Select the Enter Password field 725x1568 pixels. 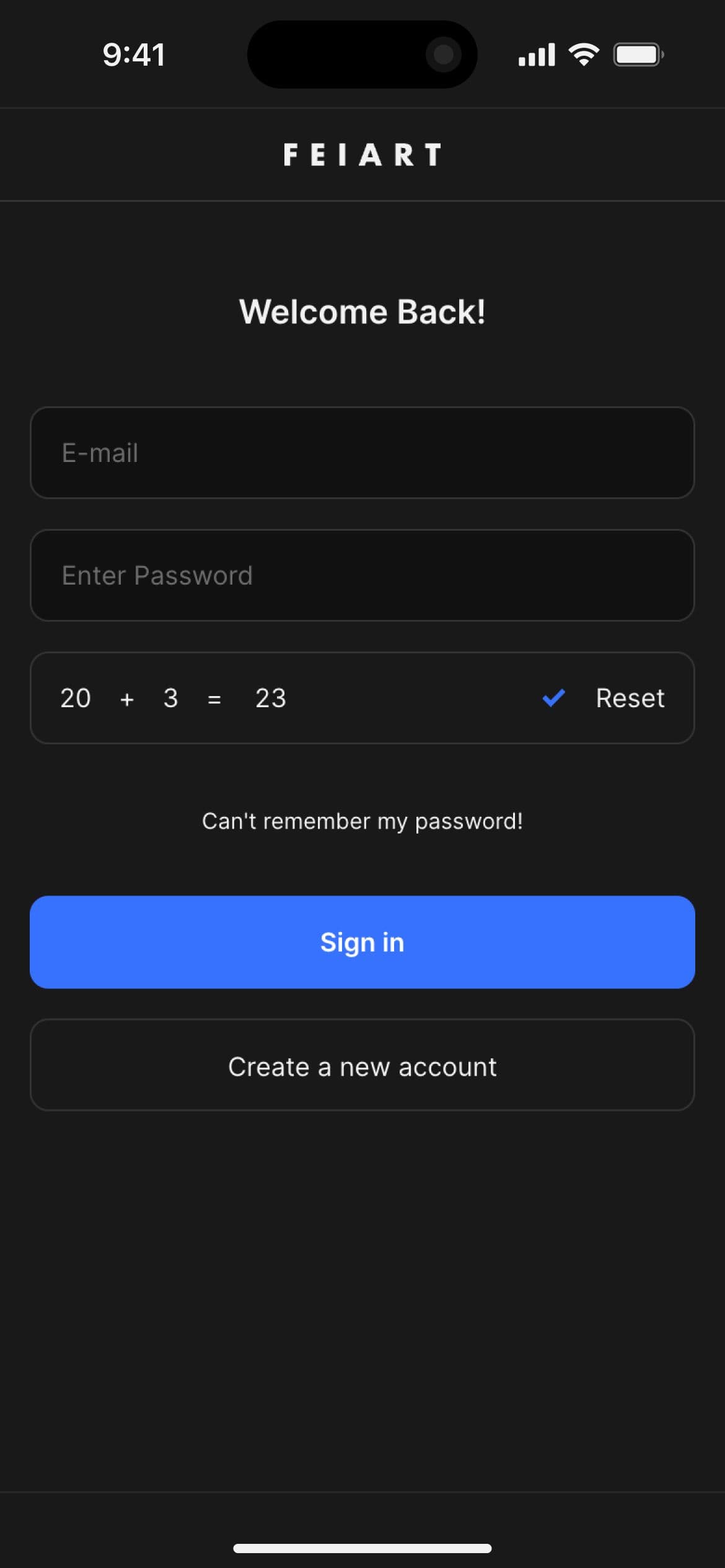[362, 575]
